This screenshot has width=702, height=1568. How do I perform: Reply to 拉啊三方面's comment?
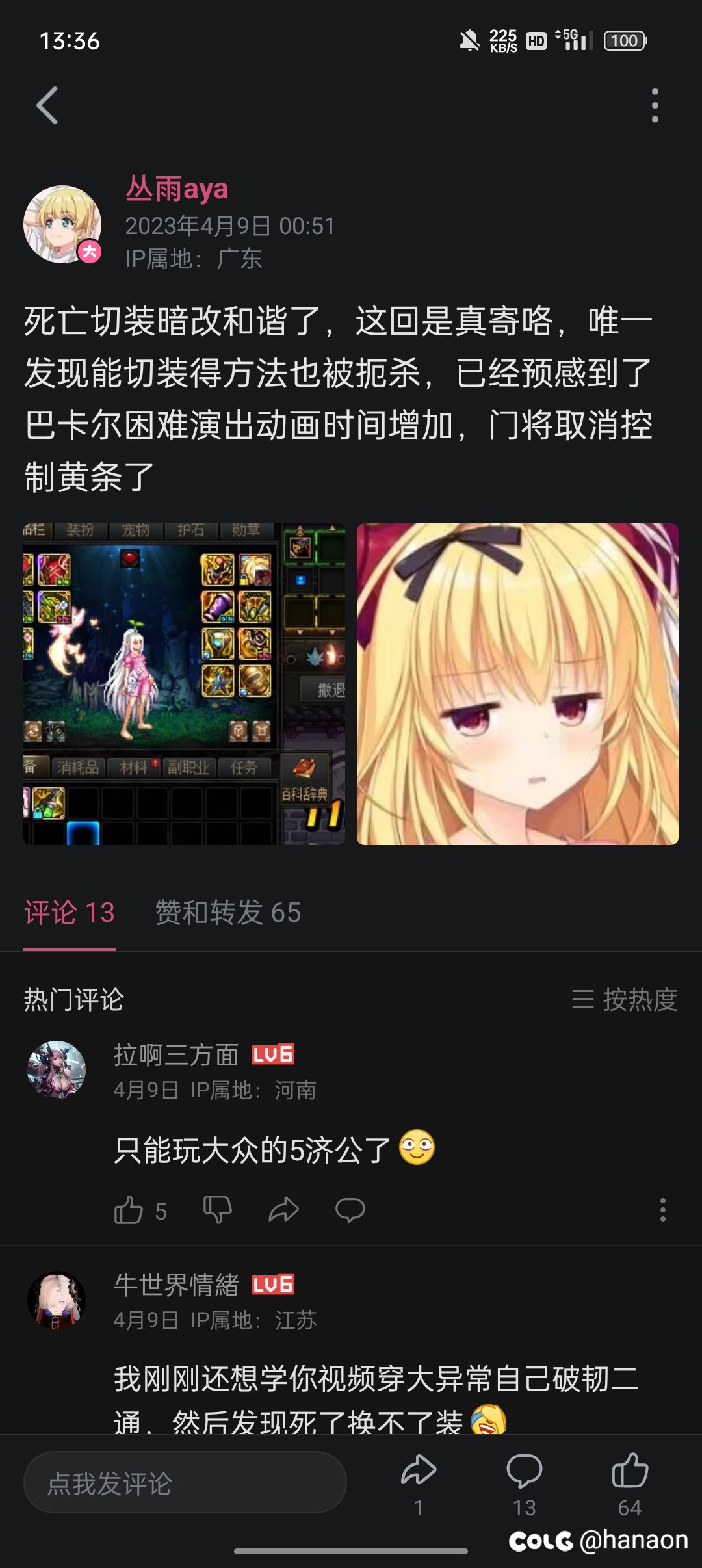350,1210
